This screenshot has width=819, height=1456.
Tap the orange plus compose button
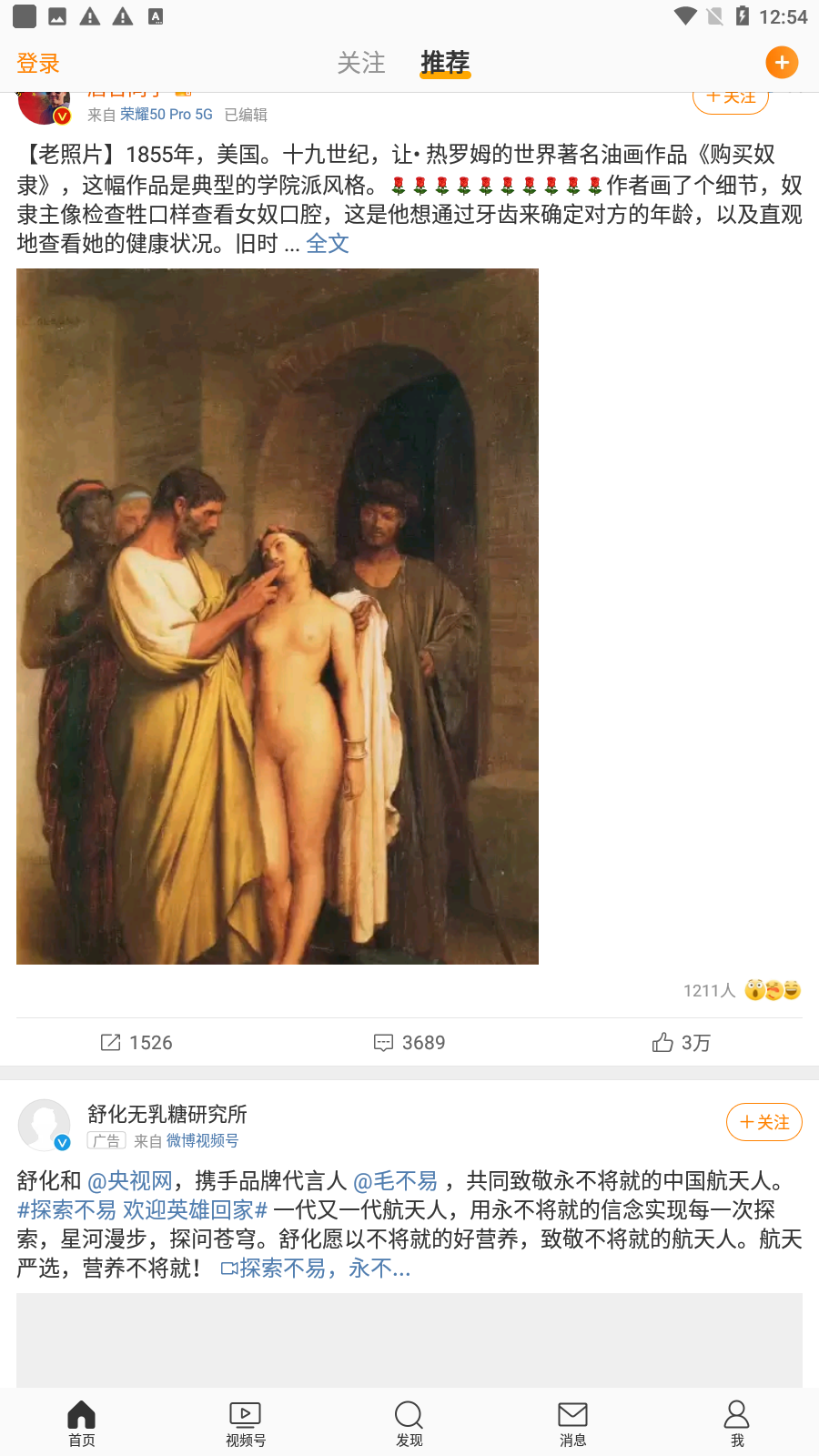point(782,63)
